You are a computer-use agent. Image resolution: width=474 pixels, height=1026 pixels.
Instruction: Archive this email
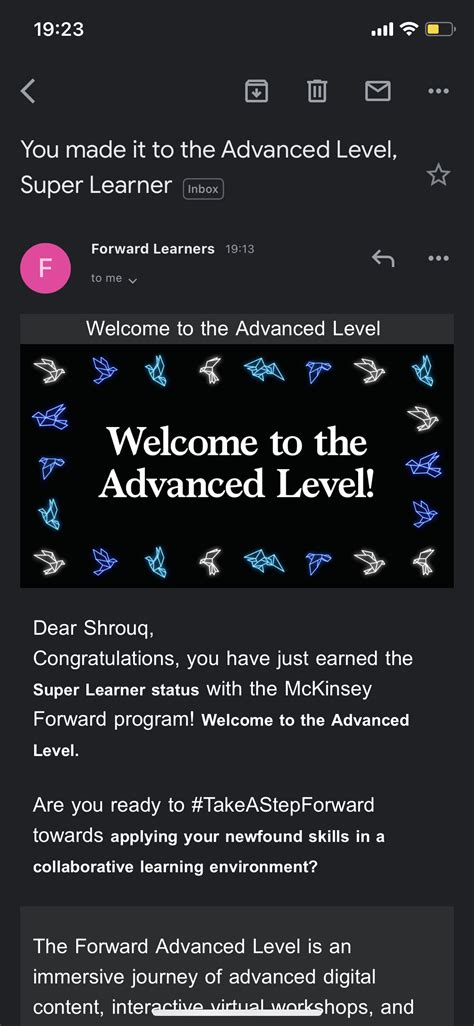click(x=257, y=91)
